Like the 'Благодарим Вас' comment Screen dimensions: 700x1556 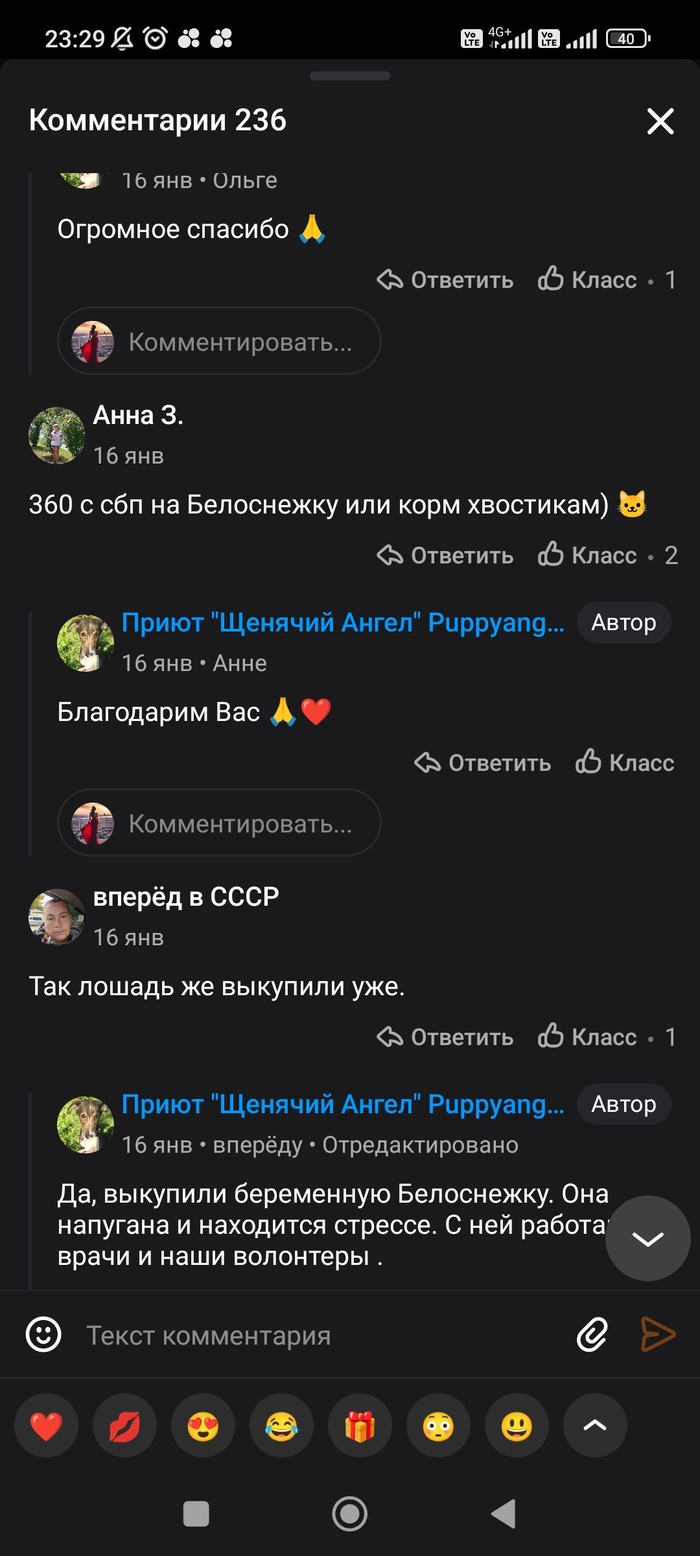[625, 763]
